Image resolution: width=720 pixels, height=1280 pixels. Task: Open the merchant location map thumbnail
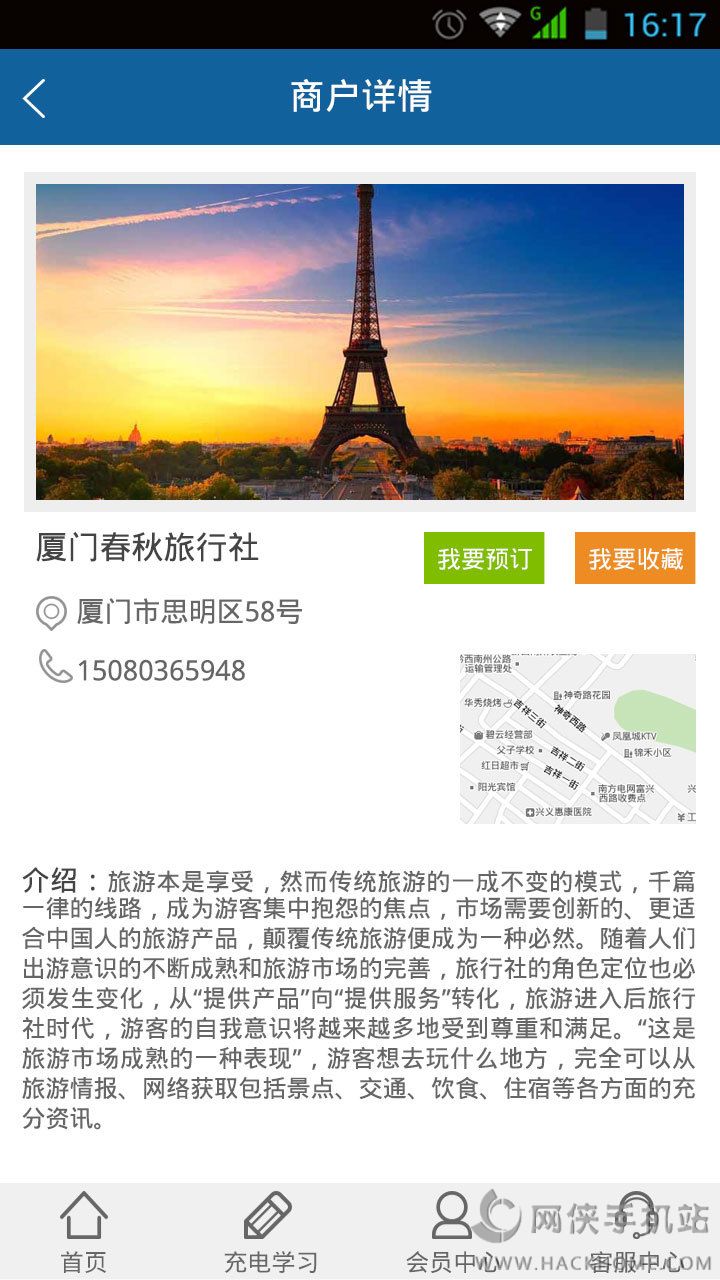pos(577,738)
